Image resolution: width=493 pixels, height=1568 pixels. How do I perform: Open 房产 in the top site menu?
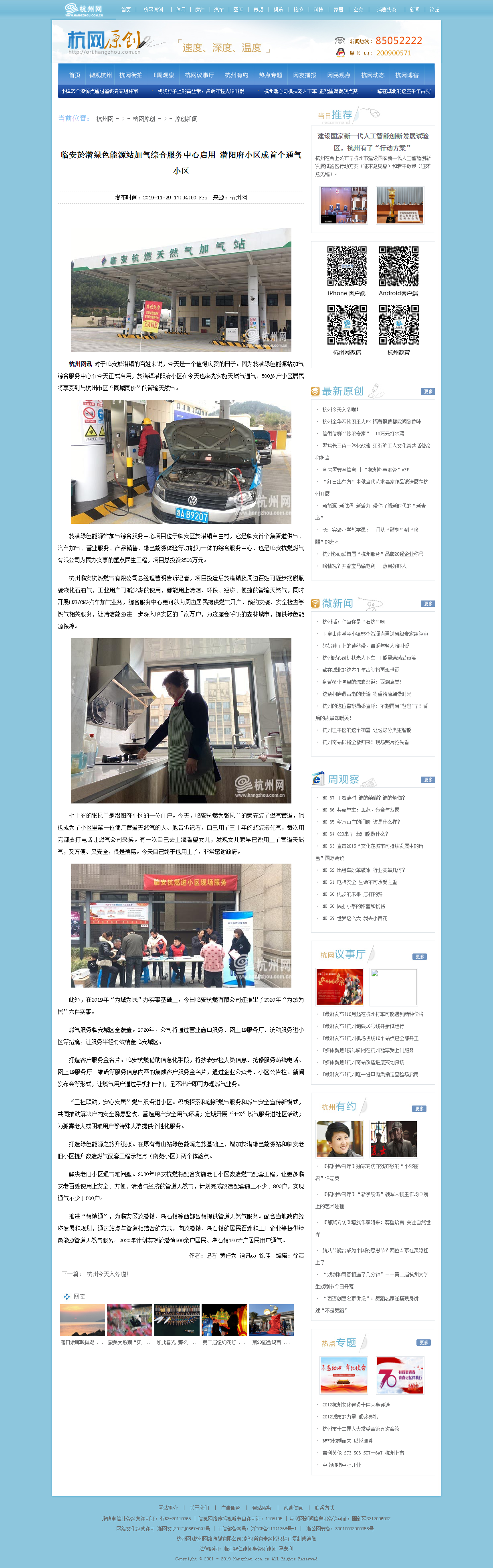(x=199, y=10)
